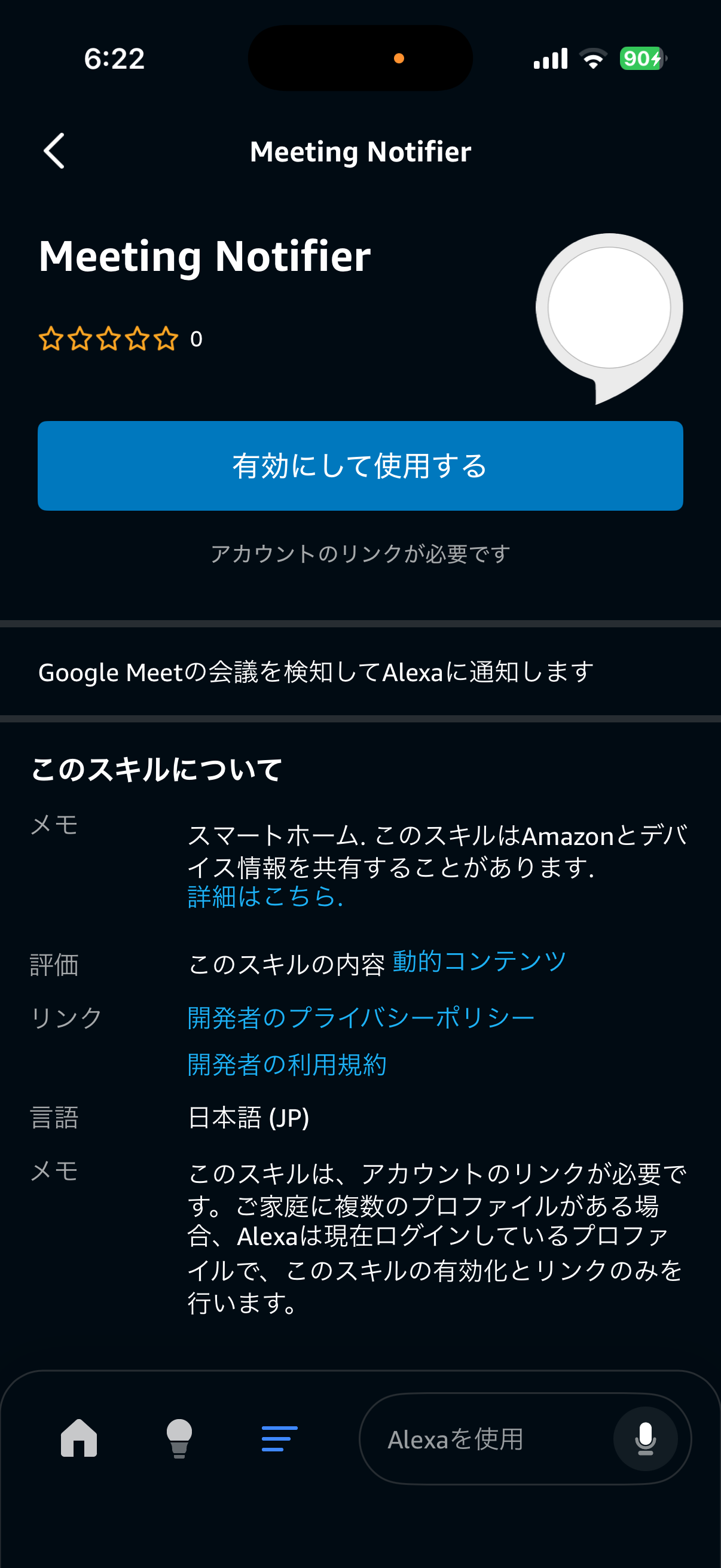
Task: Tap the third rating star
Action: [x=109, y=339]
